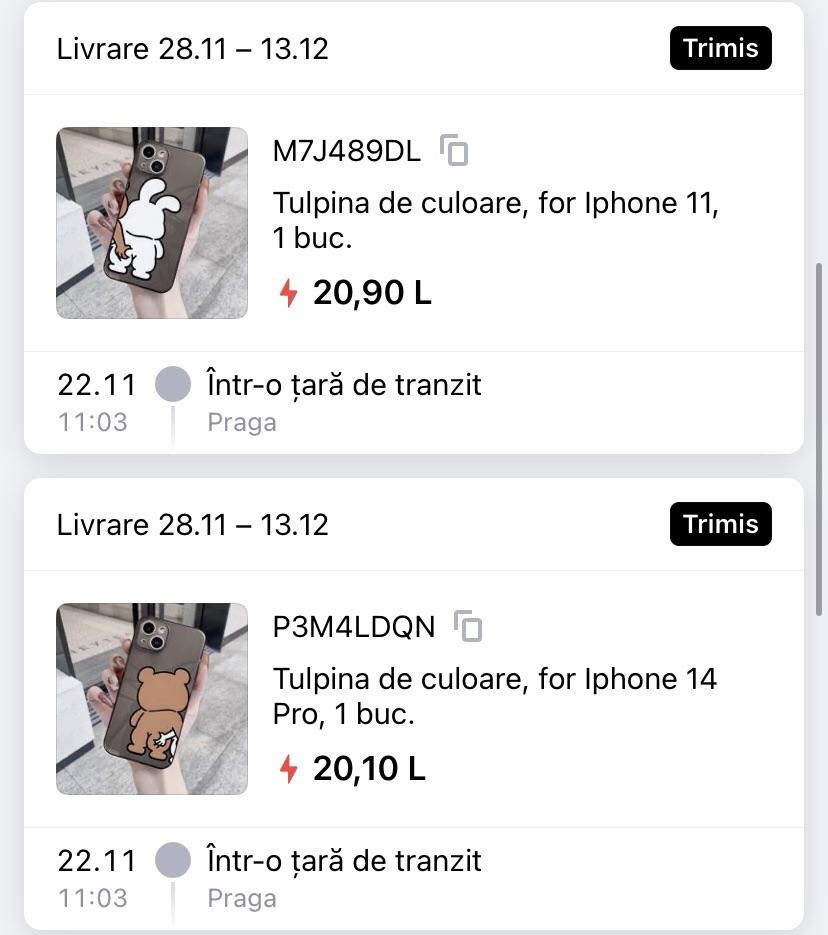The width and height of the screenshot is (828, 935).
Task: Open the iPhone 11 case product image
Action: pos(152,223)
